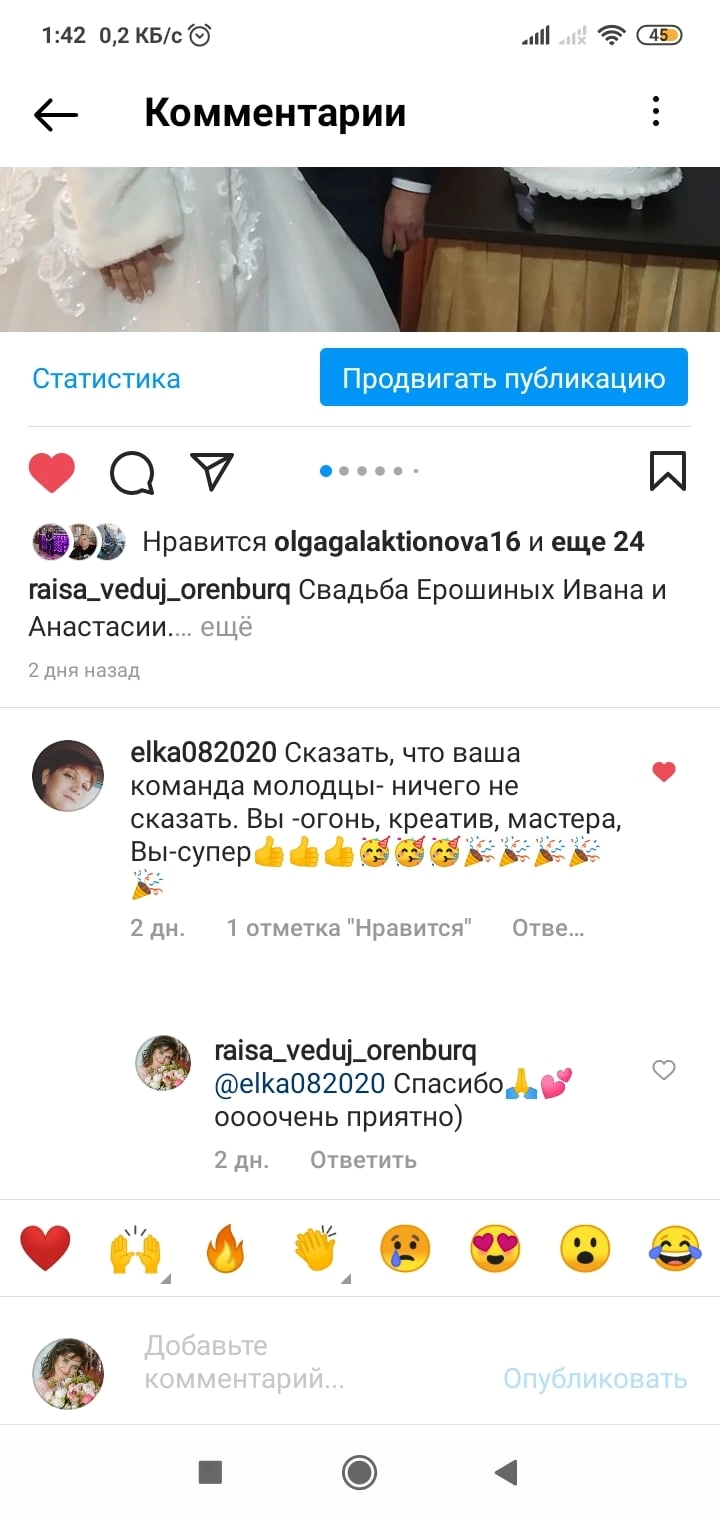Focus the Добавьте комментарий field

tap(300, 1362)
